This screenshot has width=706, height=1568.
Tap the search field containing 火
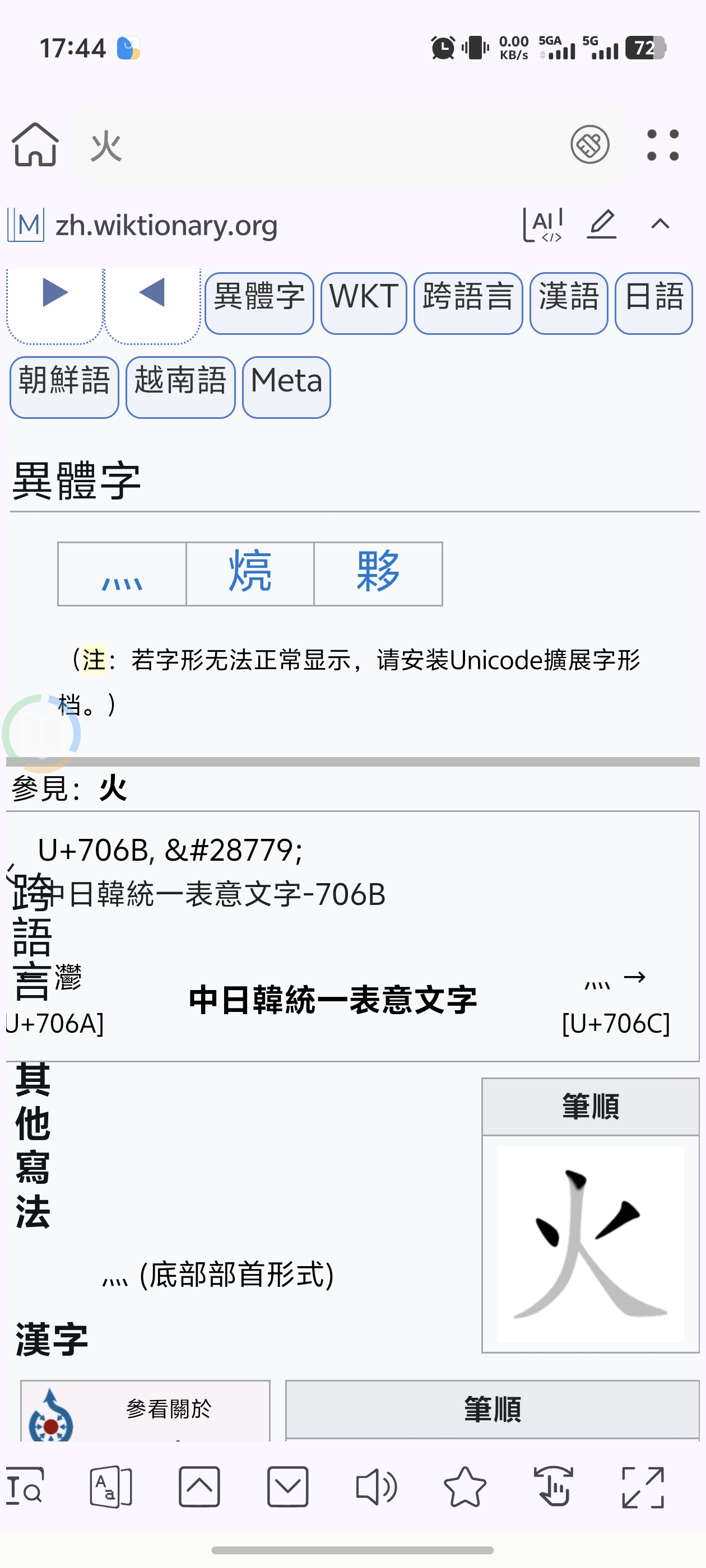pyautogui.click(x=317, y=146)
